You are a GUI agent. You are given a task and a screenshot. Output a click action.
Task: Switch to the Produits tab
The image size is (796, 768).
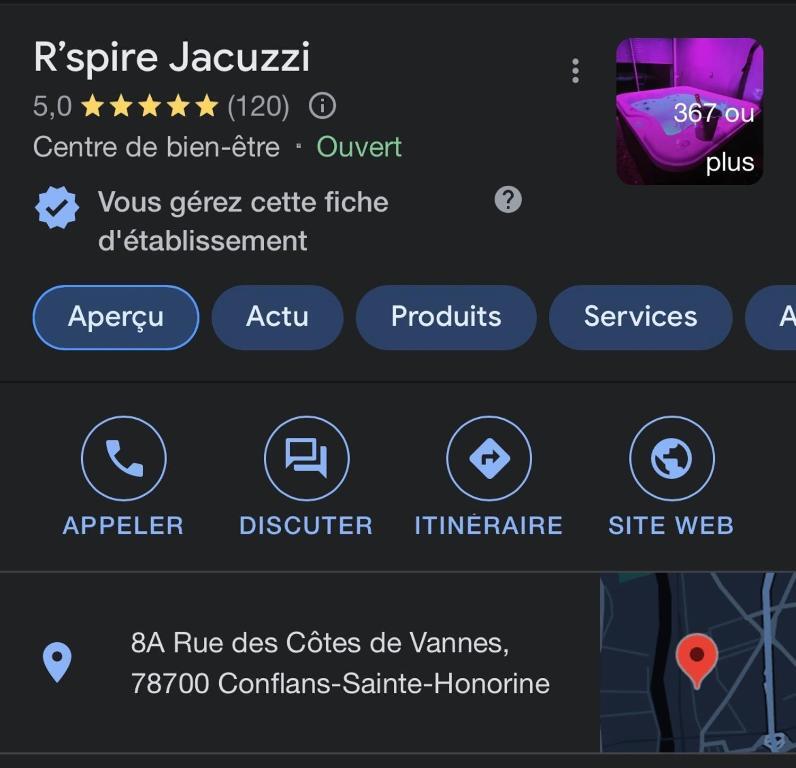point(446,317)
